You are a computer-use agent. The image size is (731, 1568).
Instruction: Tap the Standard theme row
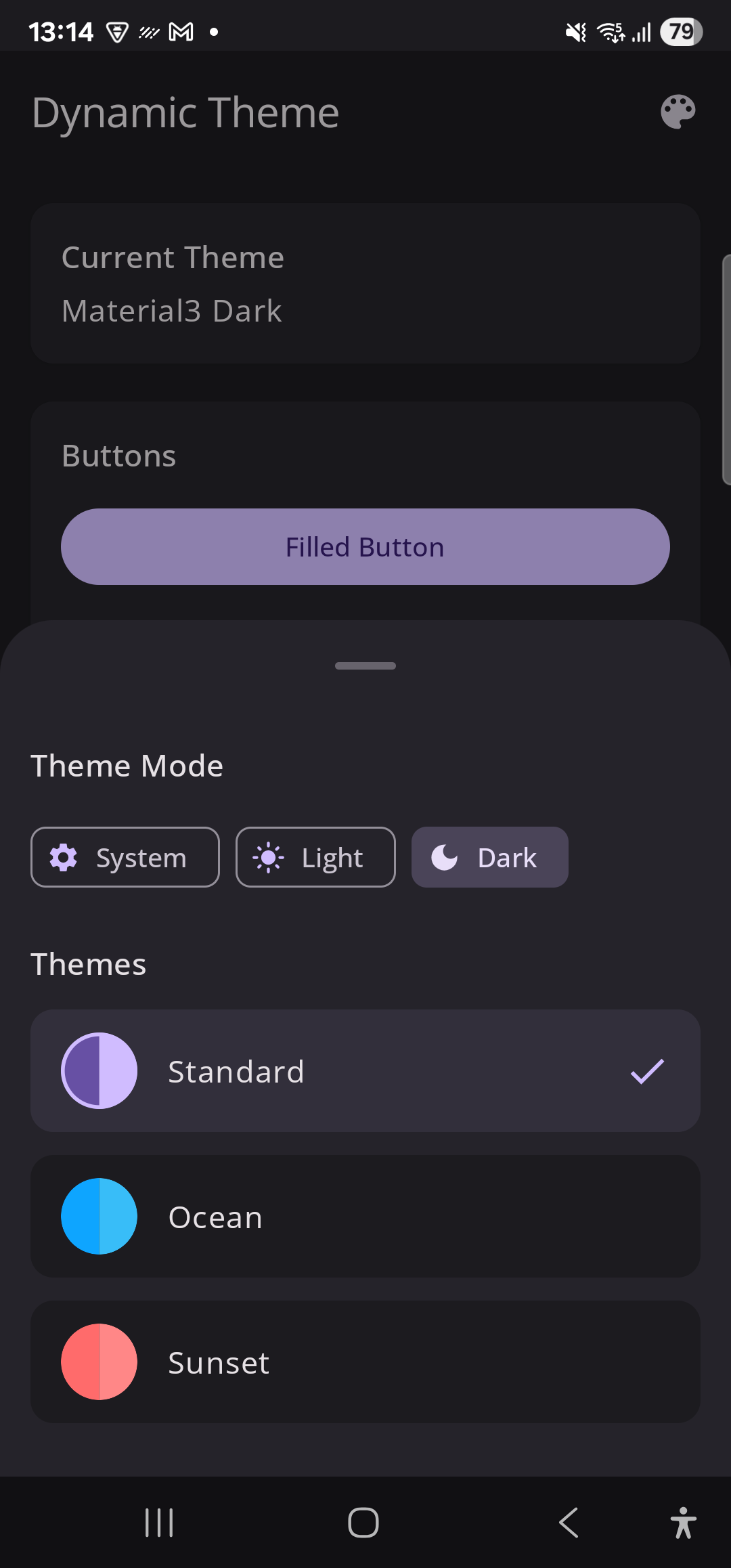pos(365,1070)
